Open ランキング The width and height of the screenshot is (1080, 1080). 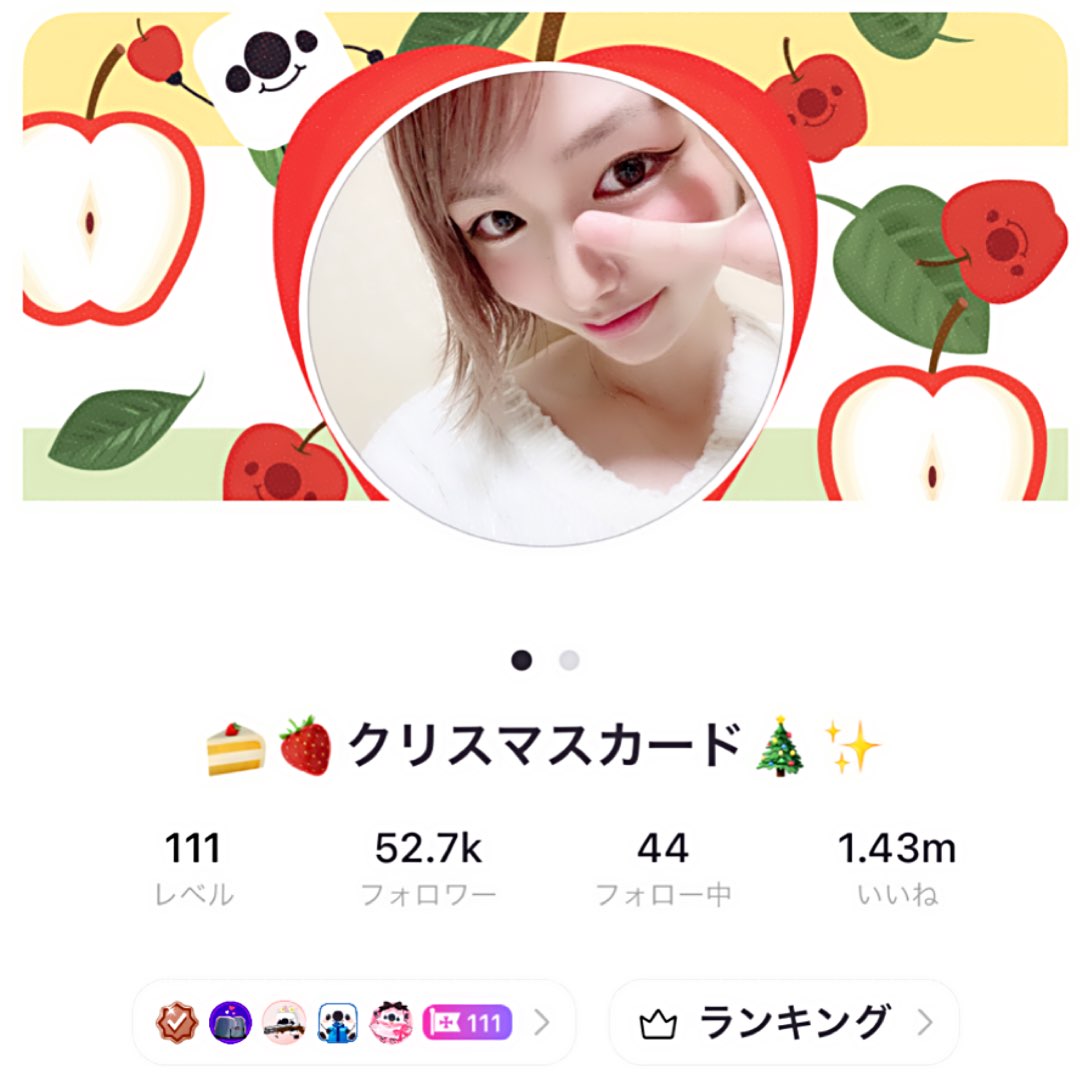(x=785, y=1022)
